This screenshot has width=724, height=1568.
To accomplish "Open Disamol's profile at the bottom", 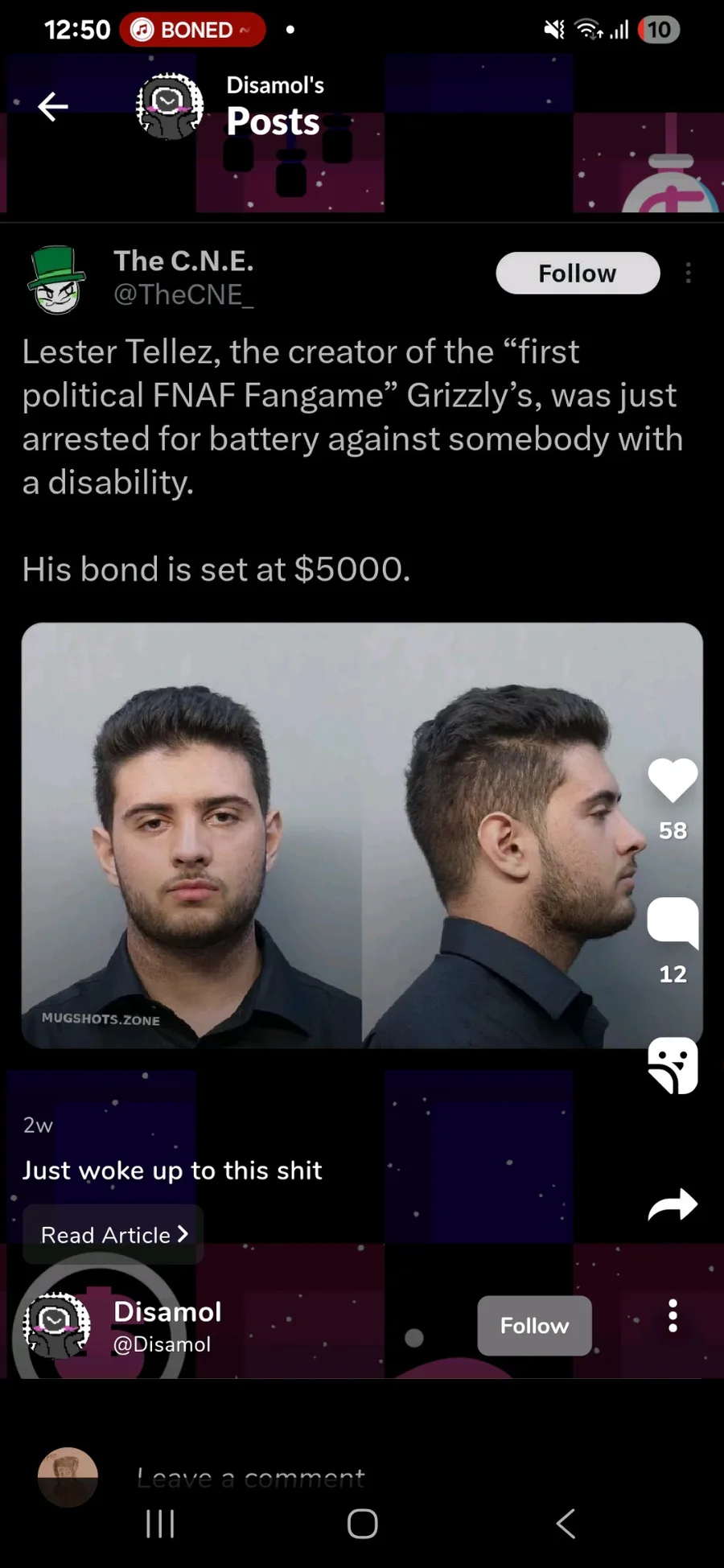I will point(167,1325).
